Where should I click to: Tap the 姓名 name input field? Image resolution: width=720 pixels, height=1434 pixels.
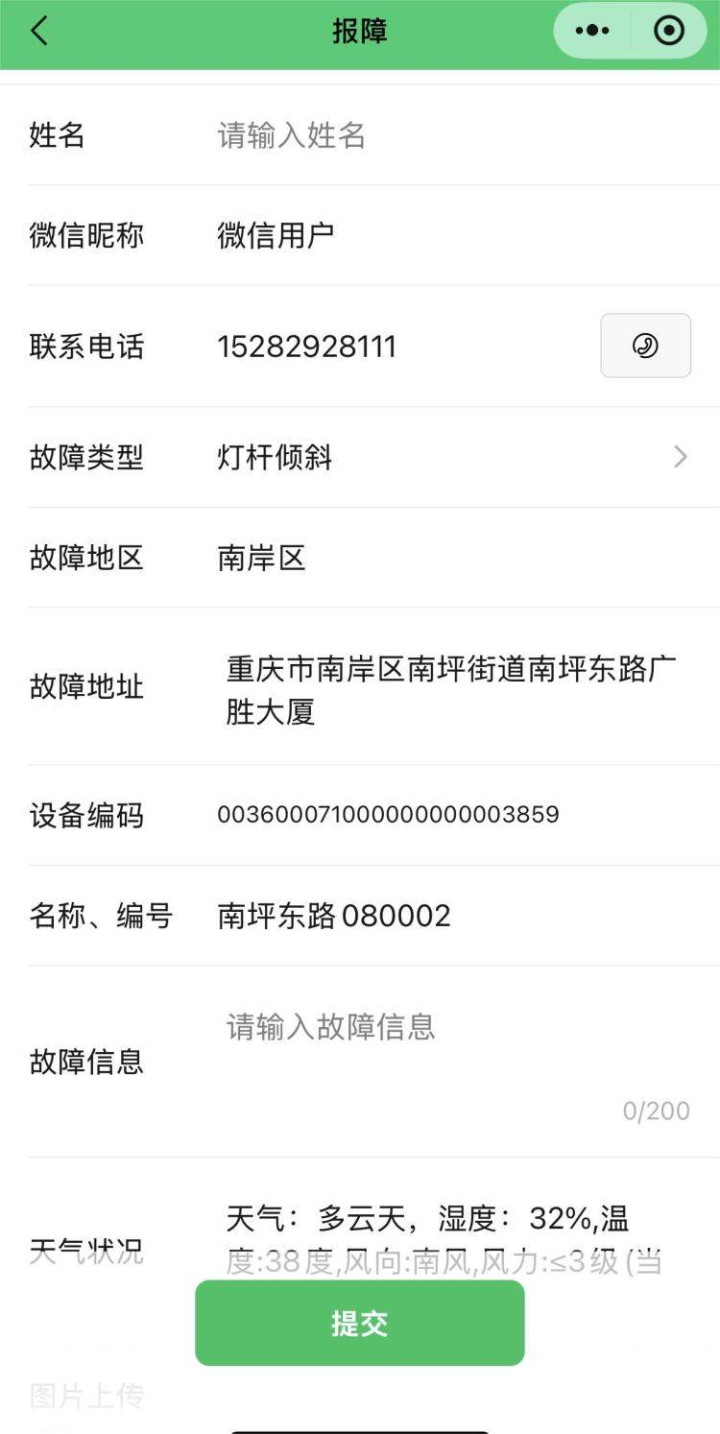click(x=454, y=135)
